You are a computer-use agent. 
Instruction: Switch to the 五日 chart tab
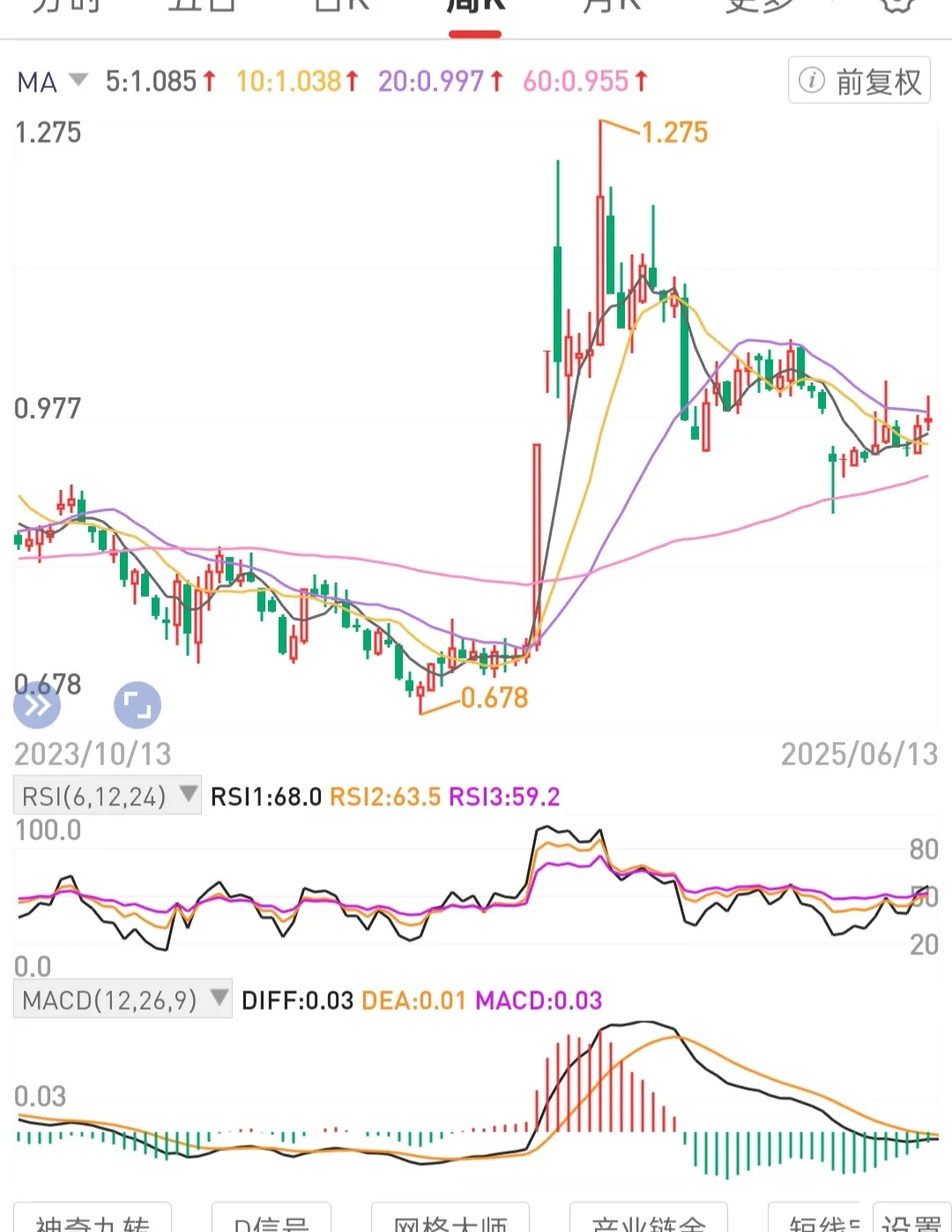click(x=202, y=7)
